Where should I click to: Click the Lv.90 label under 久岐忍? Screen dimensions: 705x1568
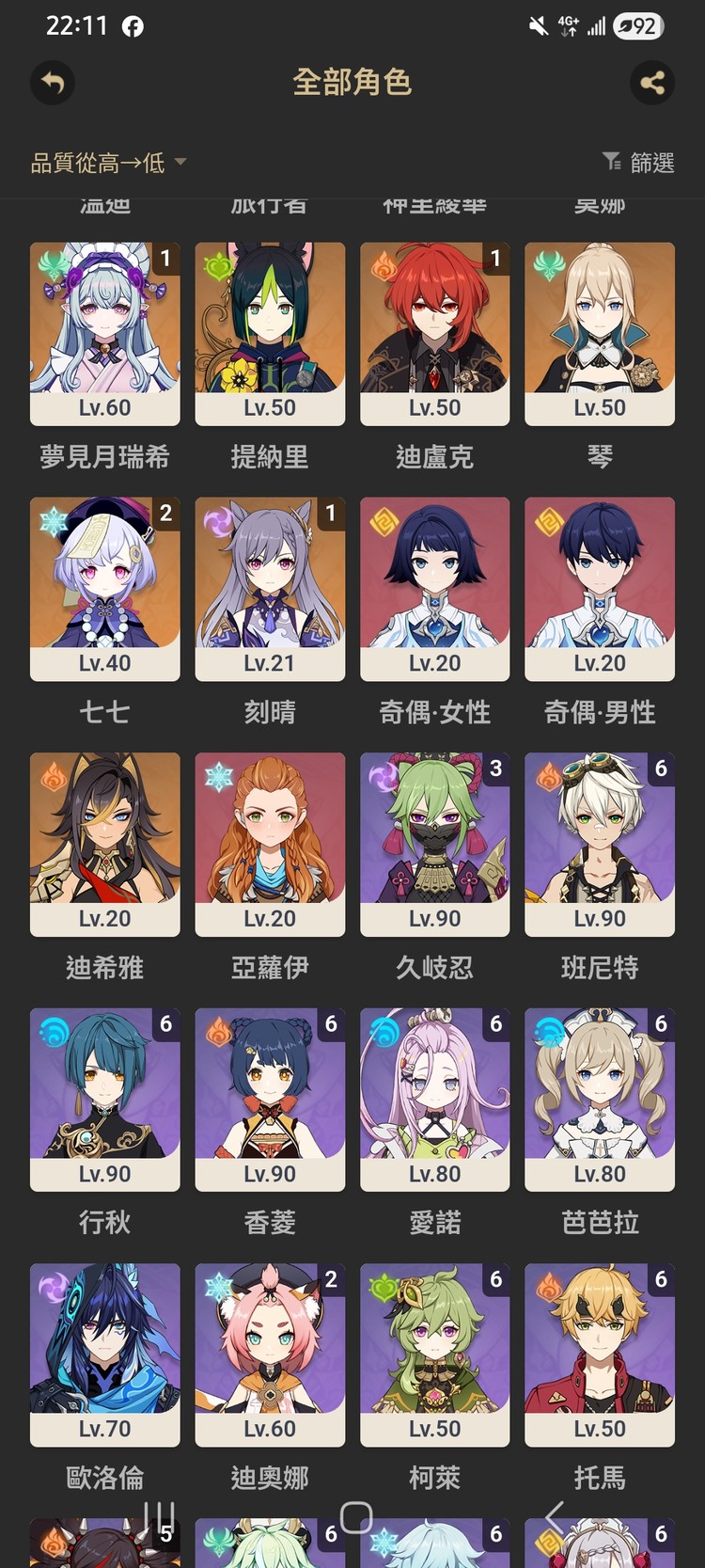click(434, 919)
